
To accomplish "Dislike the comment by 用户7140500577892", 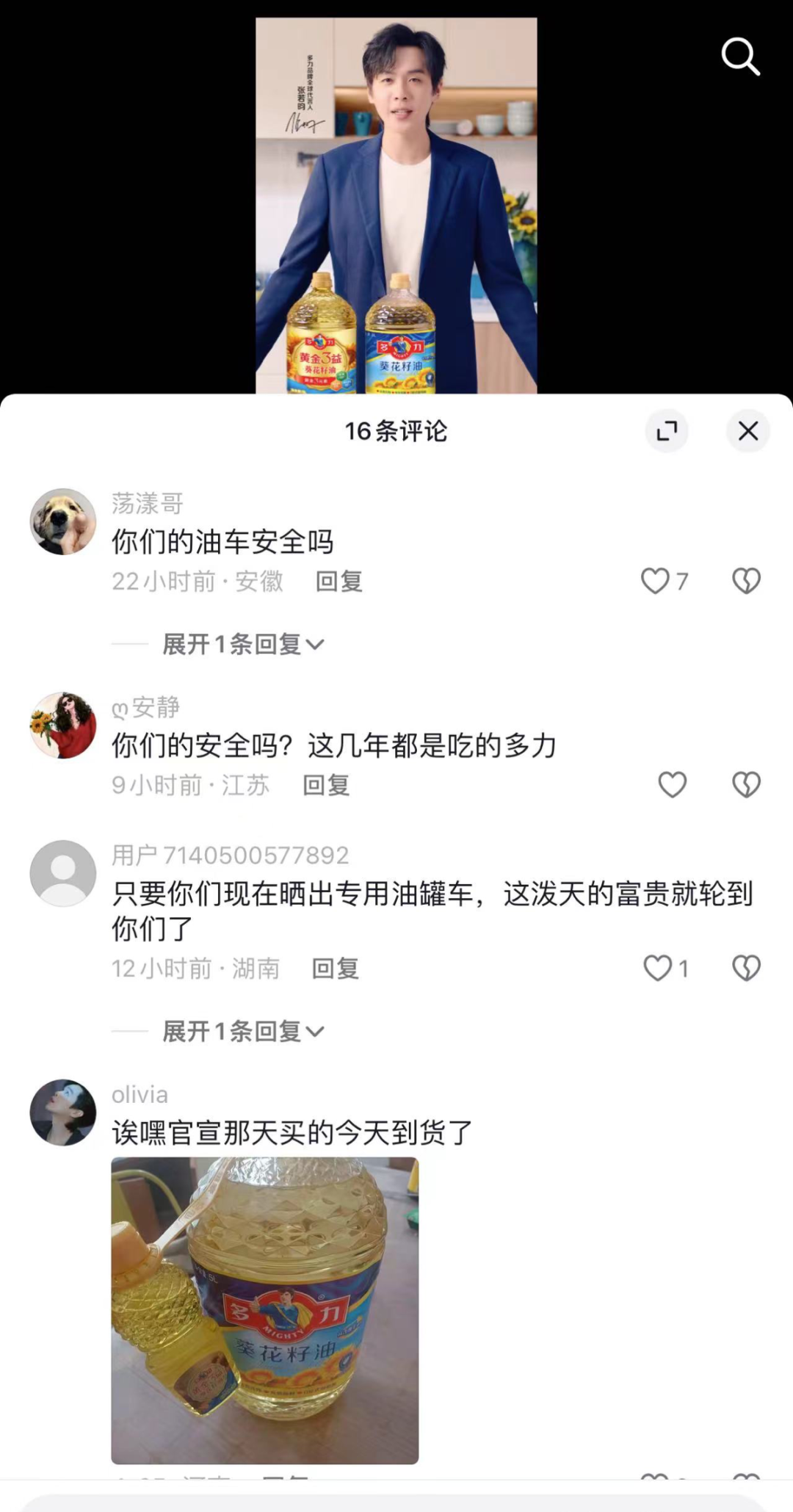I will [746, 968].
